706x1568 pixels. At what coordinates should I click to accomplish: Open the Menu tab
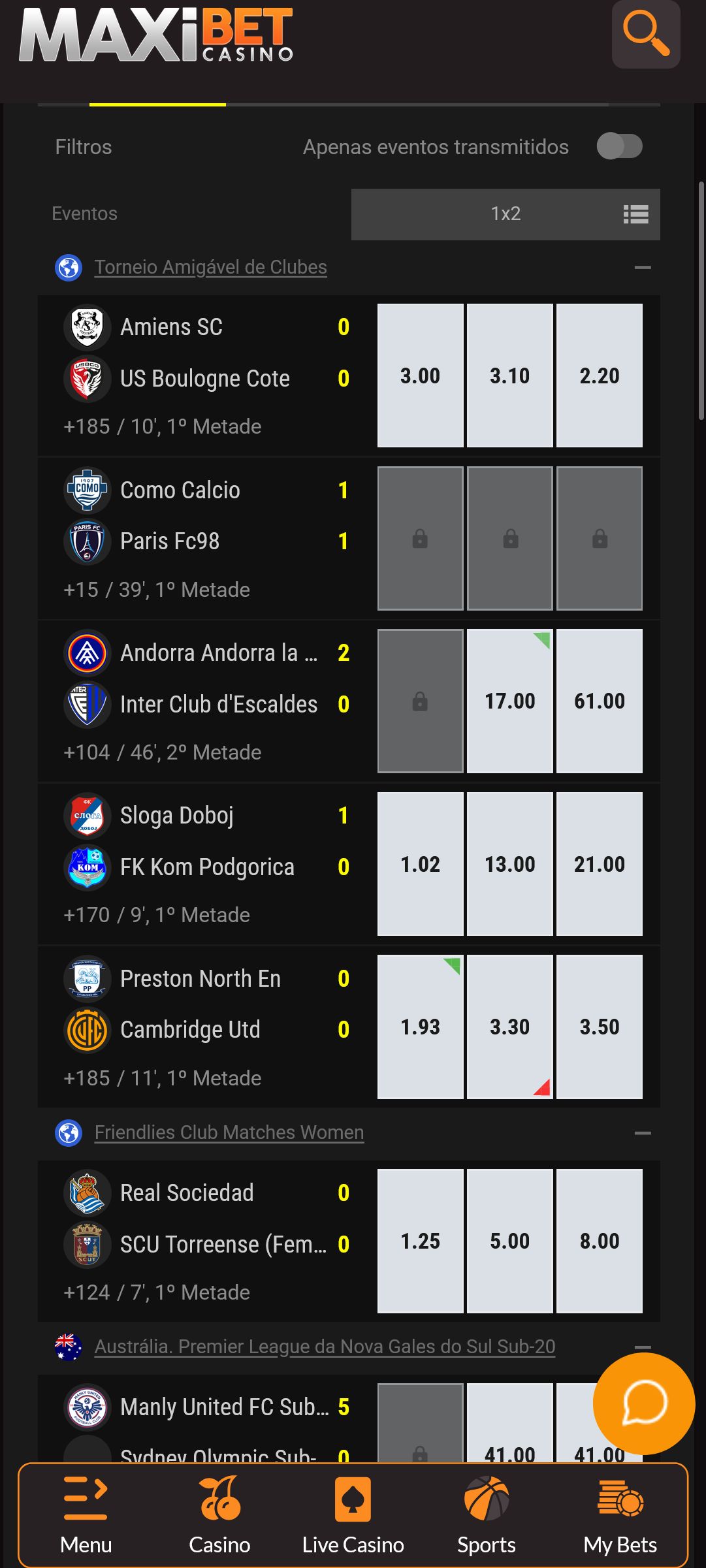[x=86, y=1515]
